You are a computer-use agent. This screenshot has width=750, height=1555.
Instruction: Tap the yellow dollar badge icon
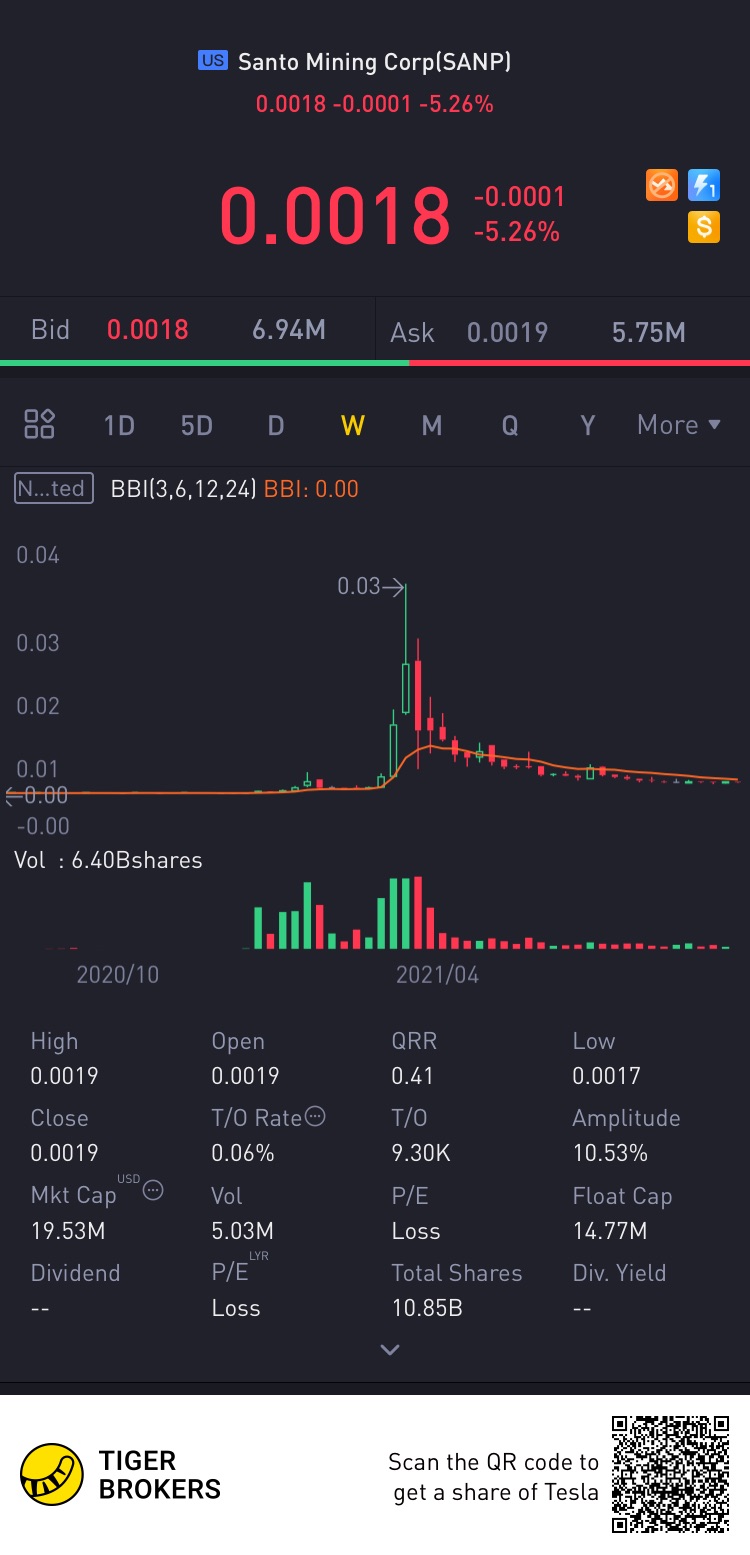click(x=704, y=227)
